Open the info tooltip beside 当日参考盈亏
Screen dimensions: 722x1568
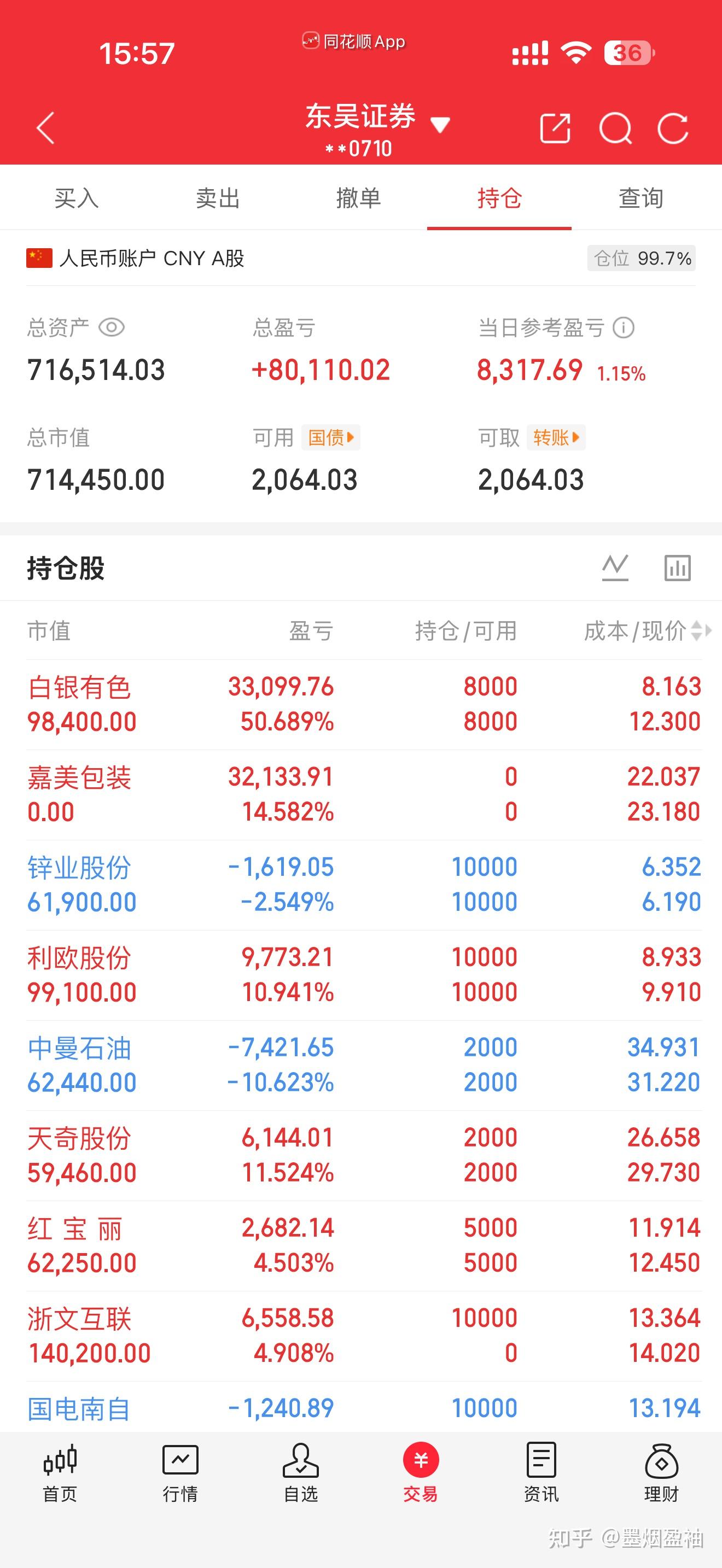coord(625,328)
